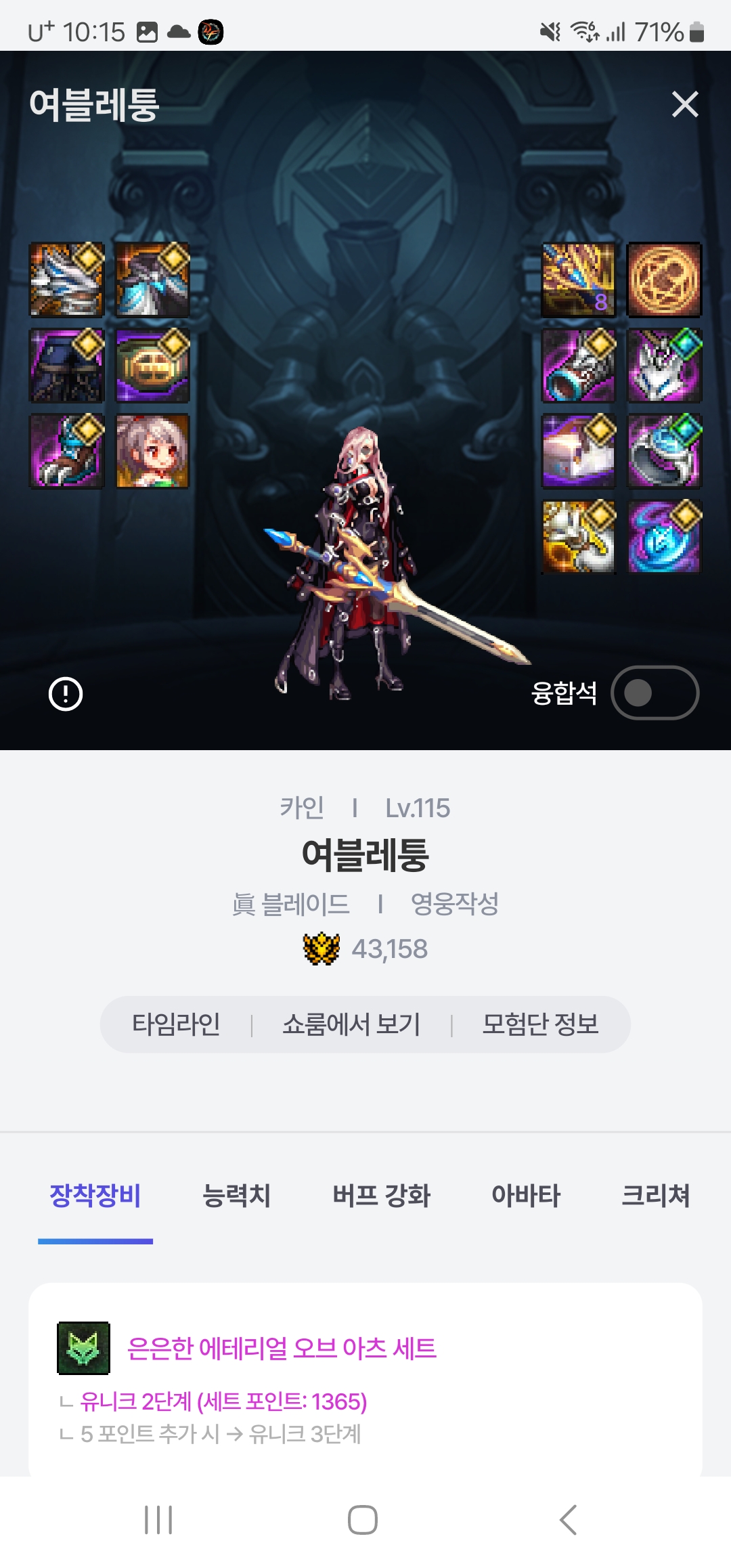This screenshot has height=1568, width=731.
Task: Open 모험단 정보
Action: pyautogui.click(x=540, y=1024)
